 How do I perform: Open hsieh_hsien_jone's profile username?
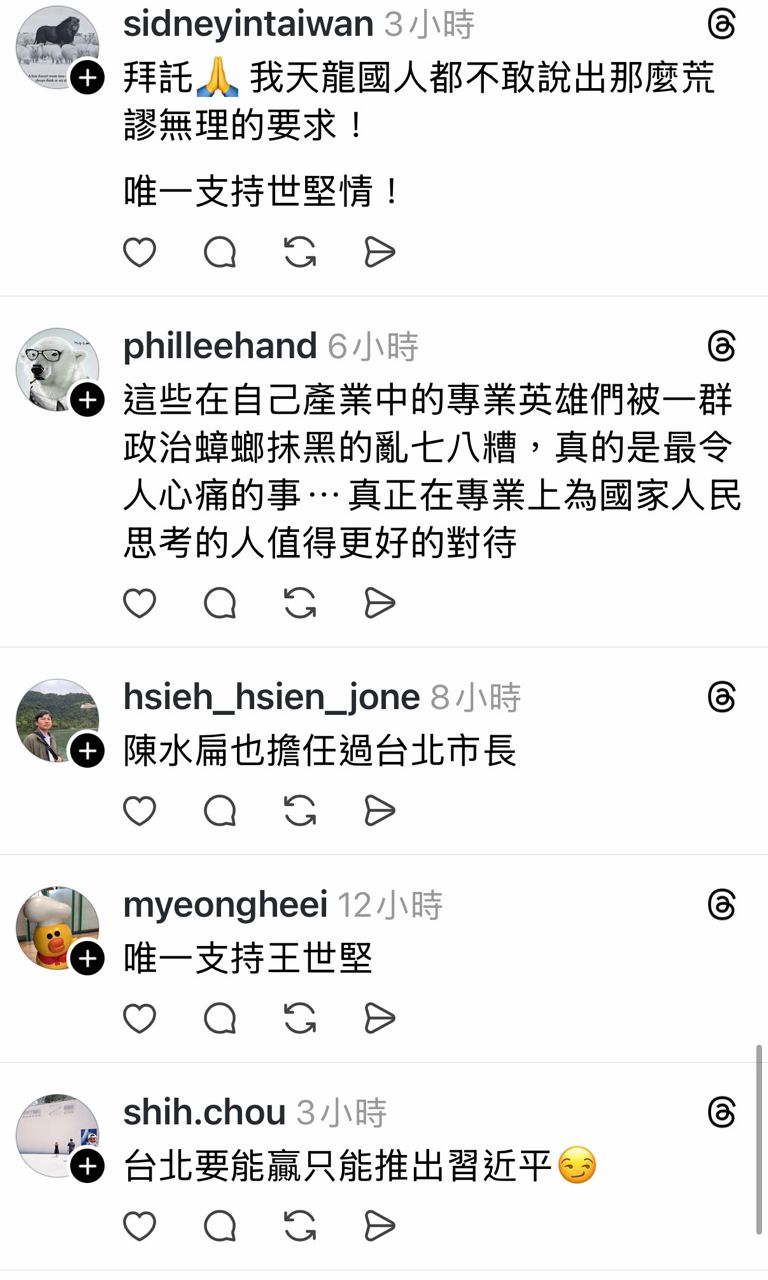point(271,697)
